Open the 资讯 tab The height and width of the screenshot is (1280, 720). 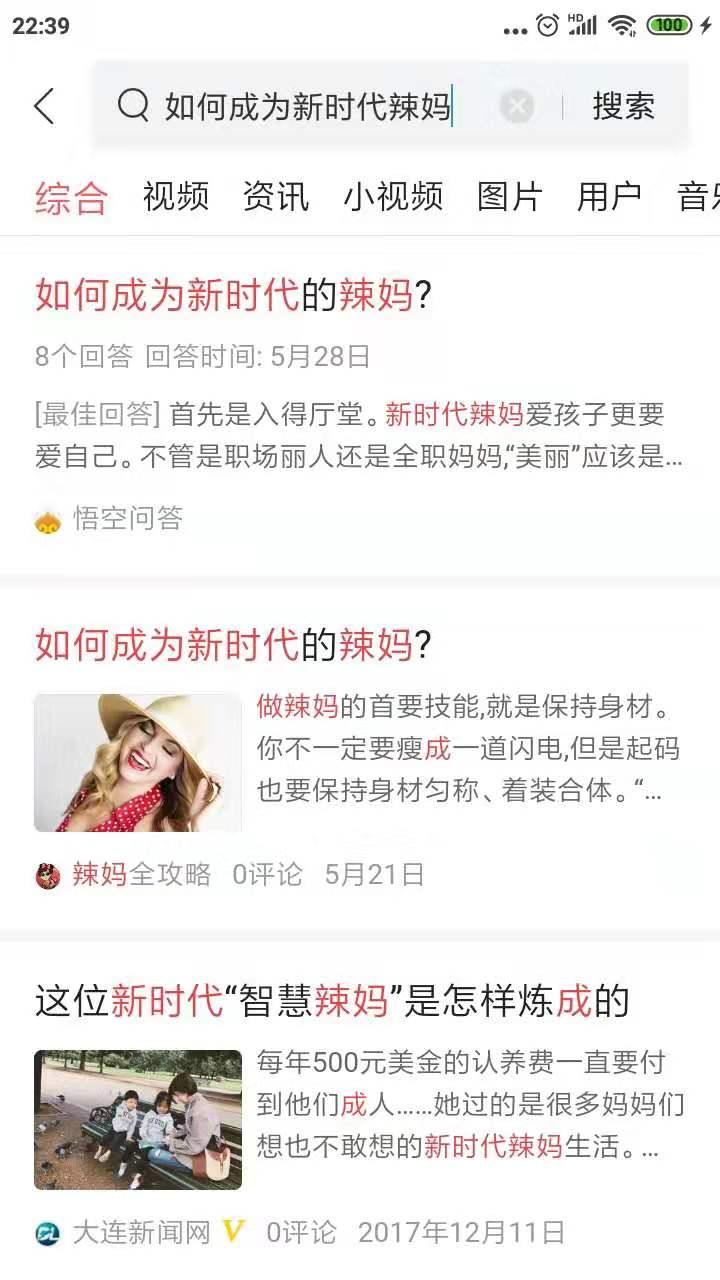275,196
